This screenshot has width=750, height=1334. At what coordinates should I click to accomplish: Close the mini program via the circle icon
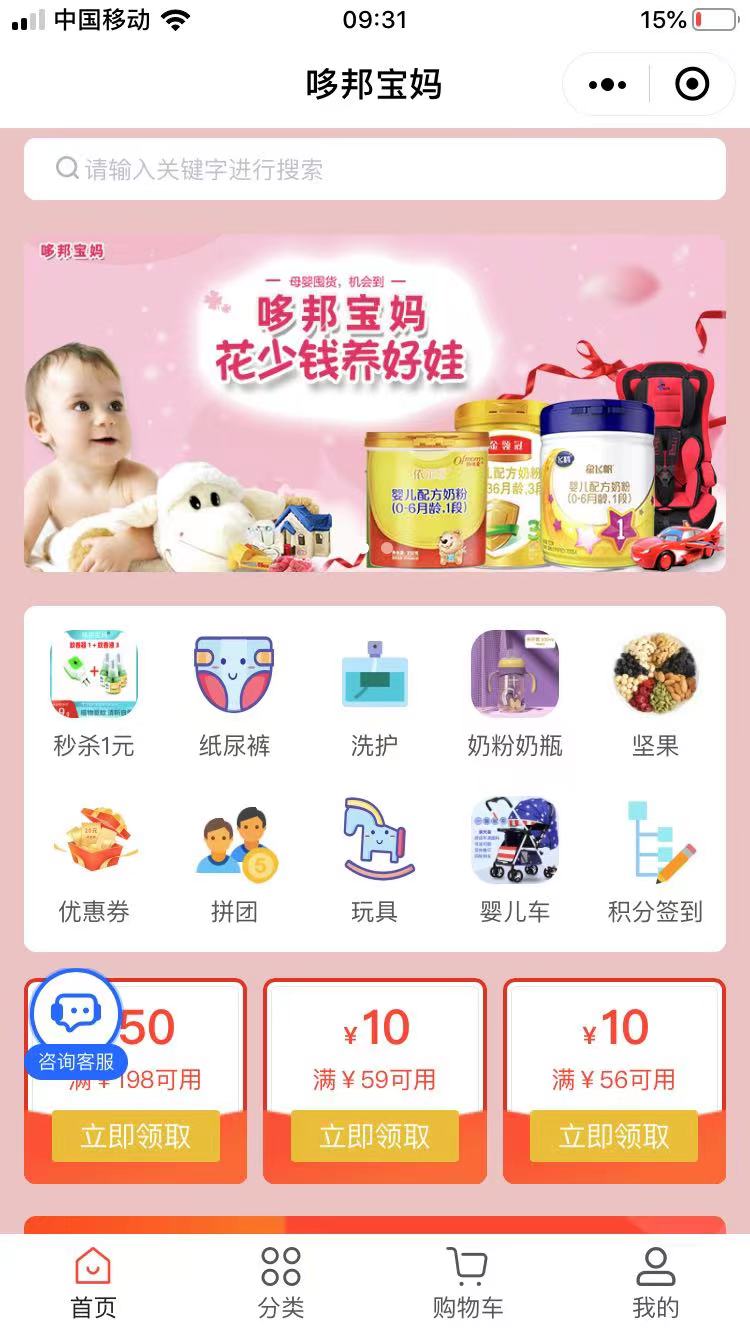(x=692, y=85)
